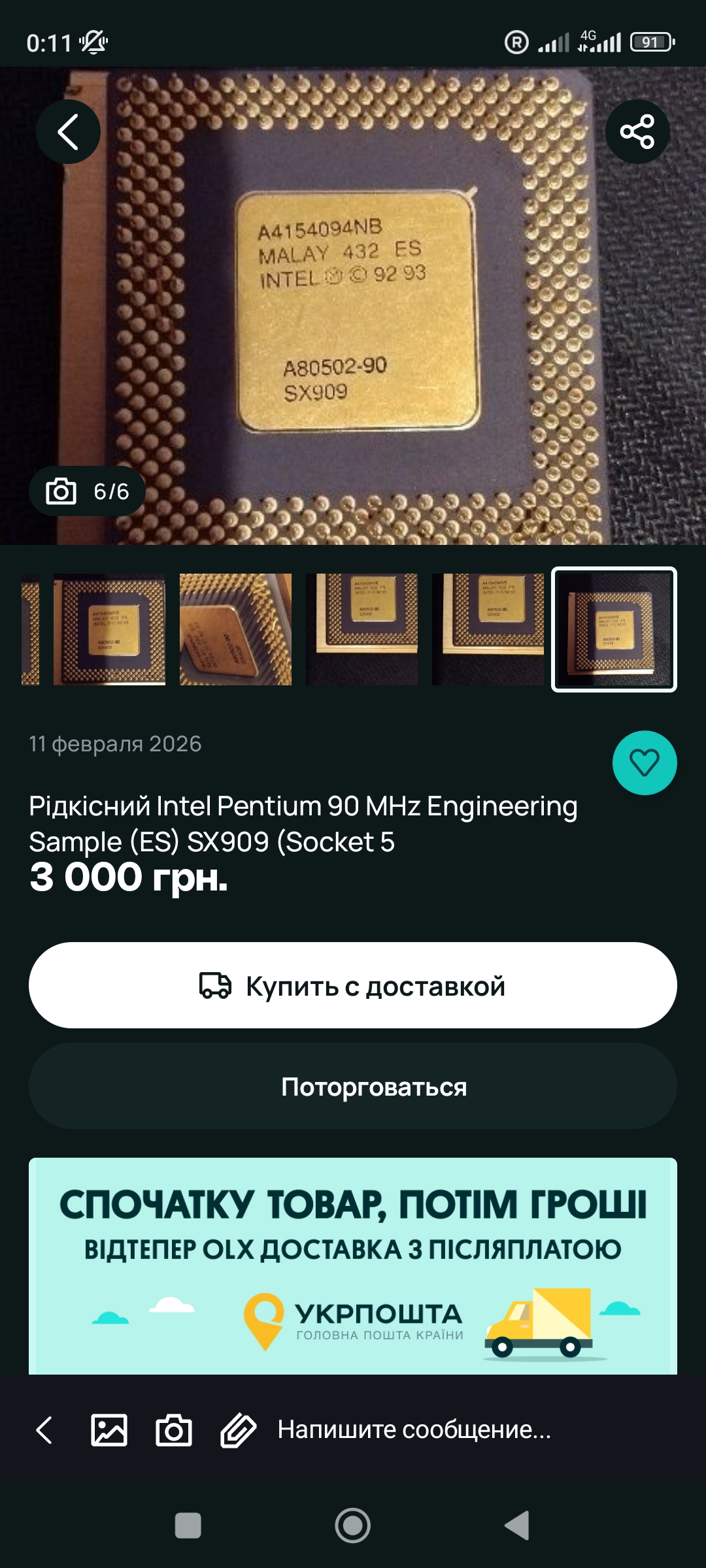This screenshot has height=1568, width=706.
Task: Select the fifth photo thumbnail
Action: [488, 629]
